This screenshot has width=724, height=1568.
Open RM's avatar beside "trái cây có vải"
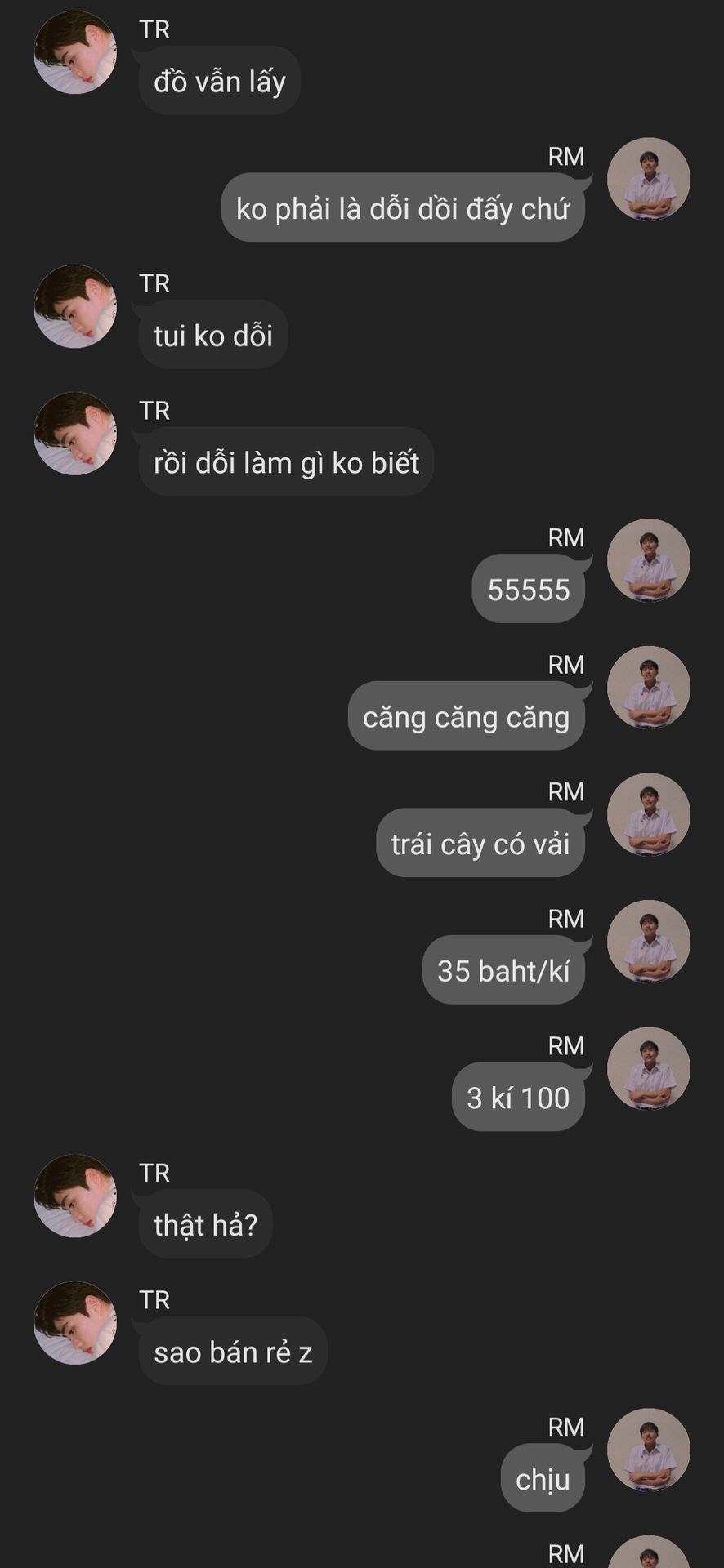(648, 814)
